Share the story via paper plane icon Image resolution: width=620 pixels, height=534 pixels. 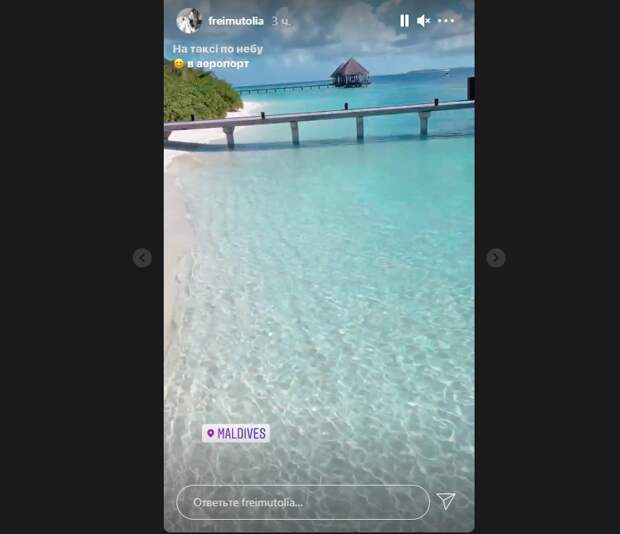click(446, 501)
